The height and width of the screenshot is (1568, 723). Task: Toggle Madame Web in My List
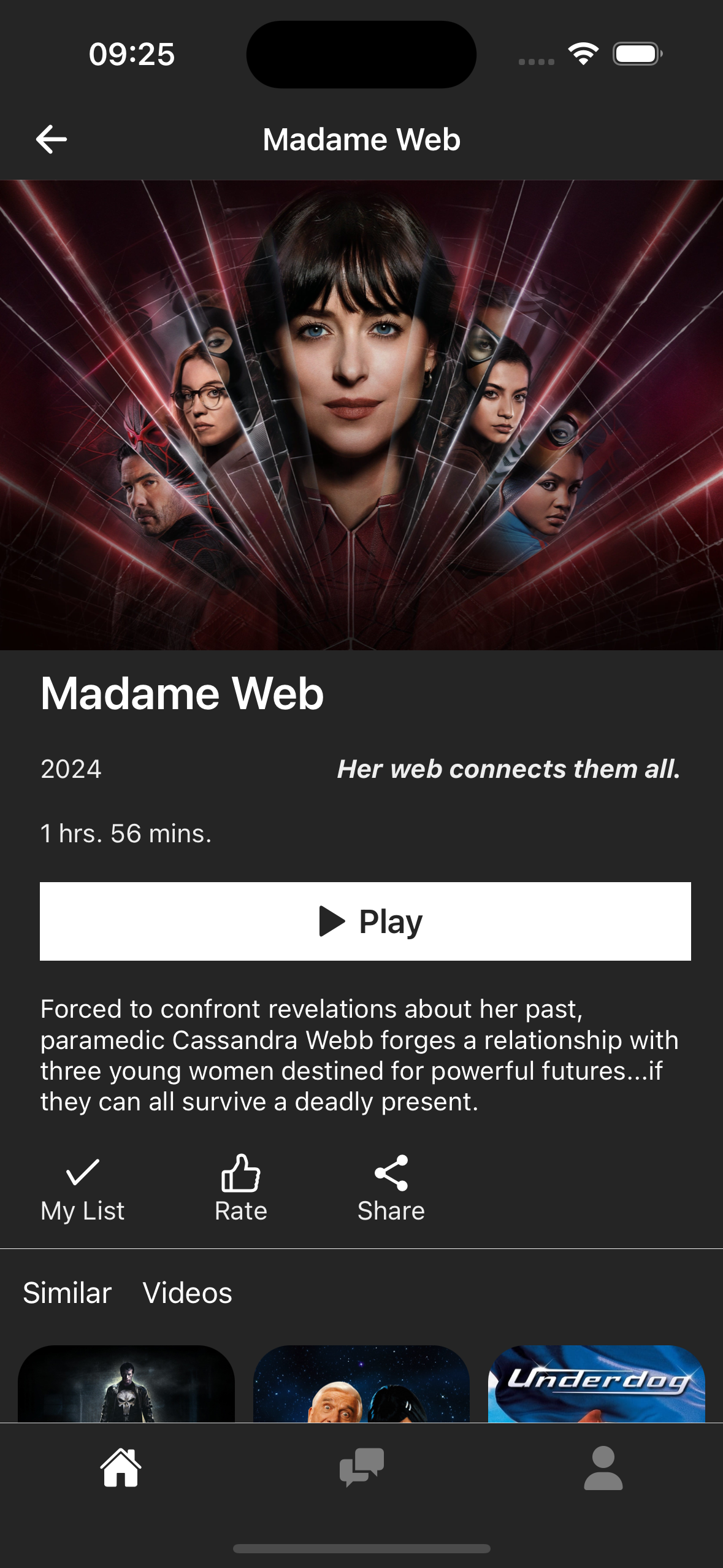pyautogui.click(x=83, y=1189)
